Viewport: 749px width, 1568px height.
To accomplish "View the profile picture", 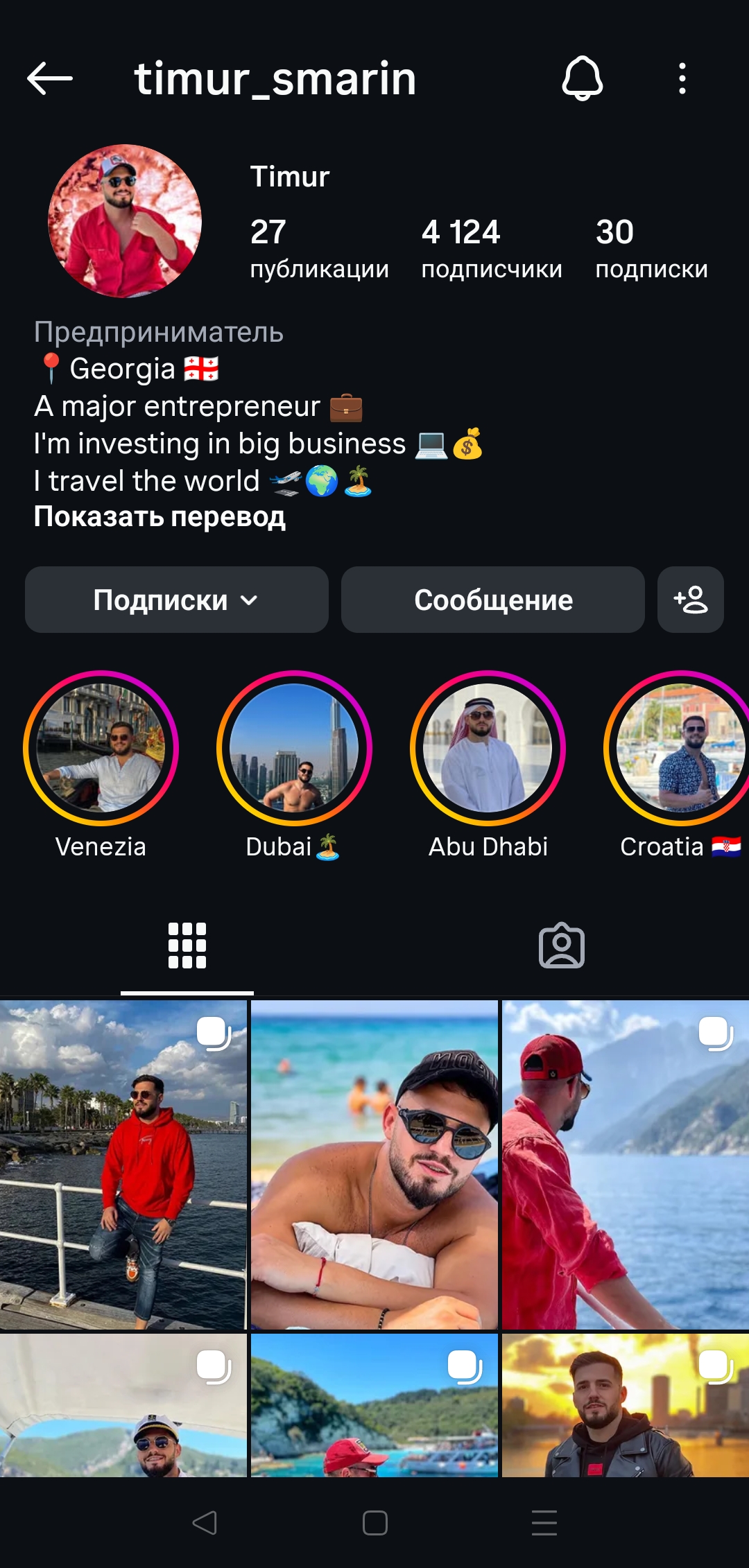I will (x=125, y=221).
